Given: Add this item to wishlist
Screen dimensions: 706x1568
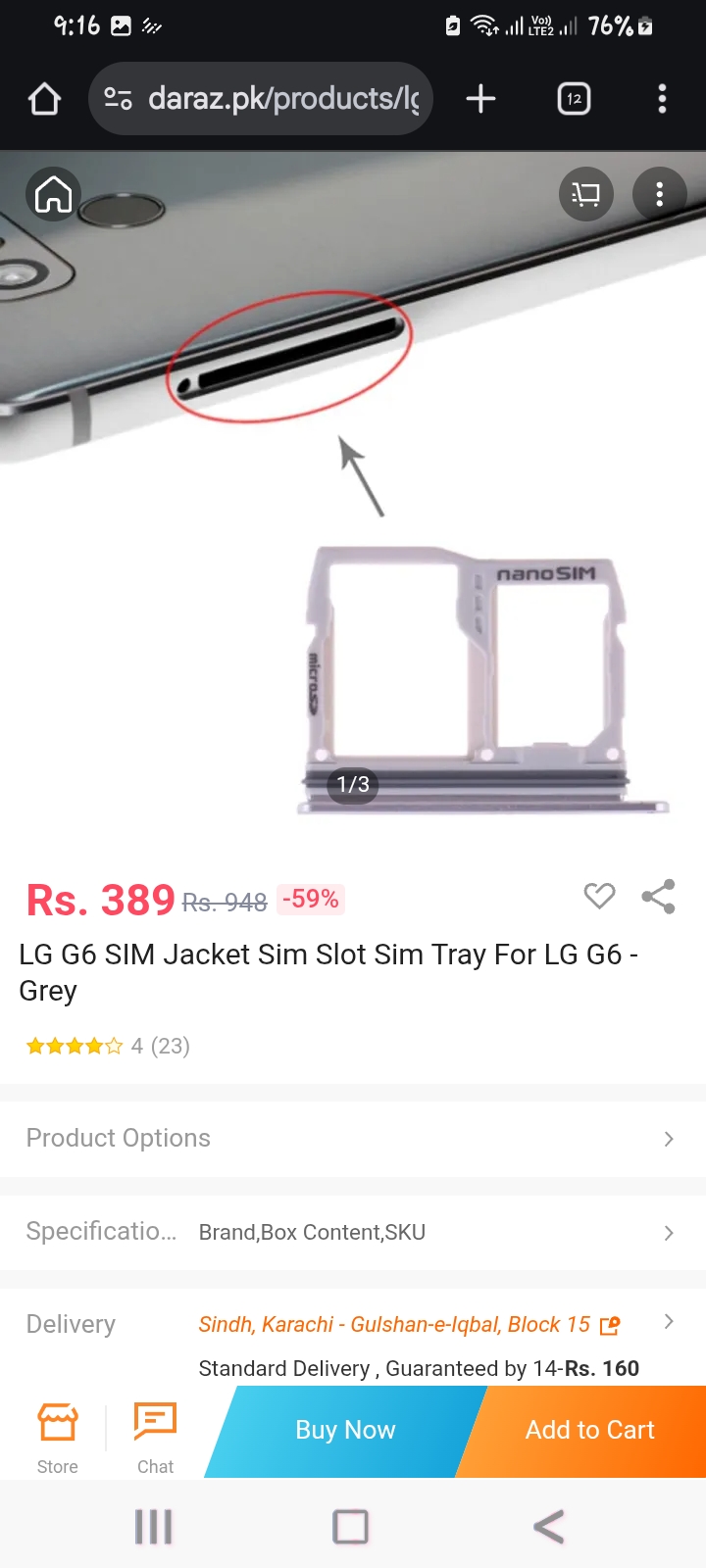Looking at the screenshot, I should point(599,896).
